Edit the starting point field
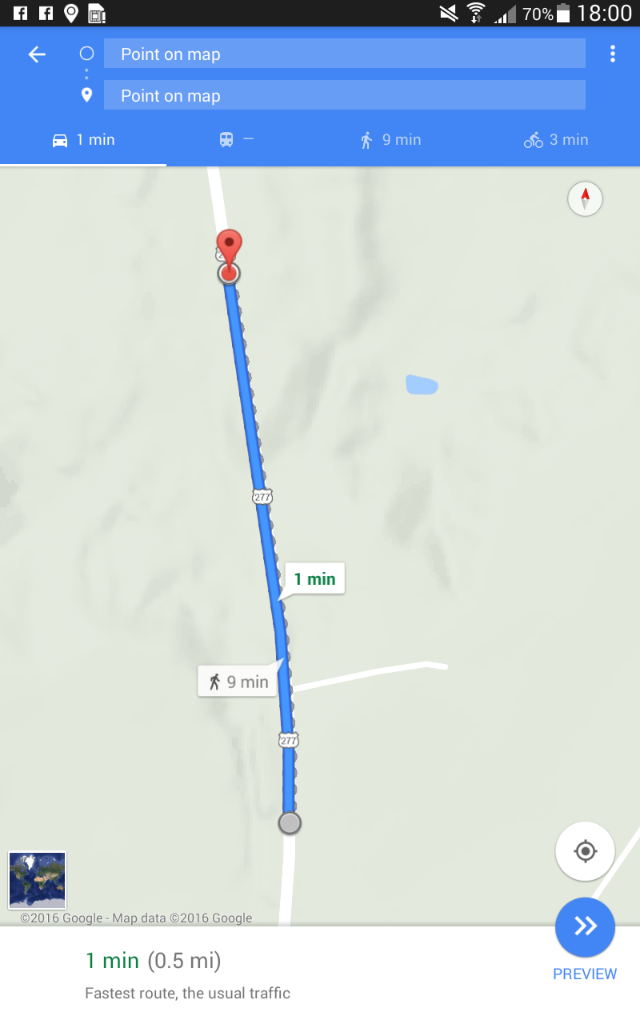Screen dimensions: 640x1024 tap(344, 54)
